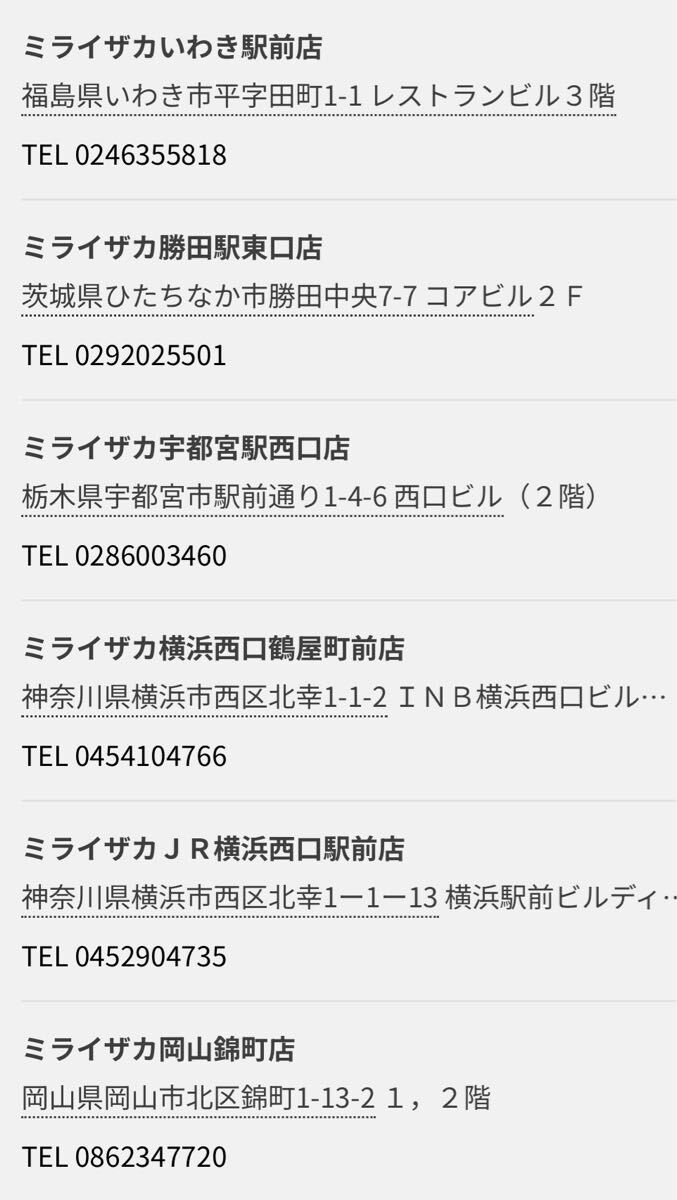Tap the 茨城県ひたちなか市勝田中央7-7 address link
Viewport: 677px width, 1200px height.
[x=277, y=297]
